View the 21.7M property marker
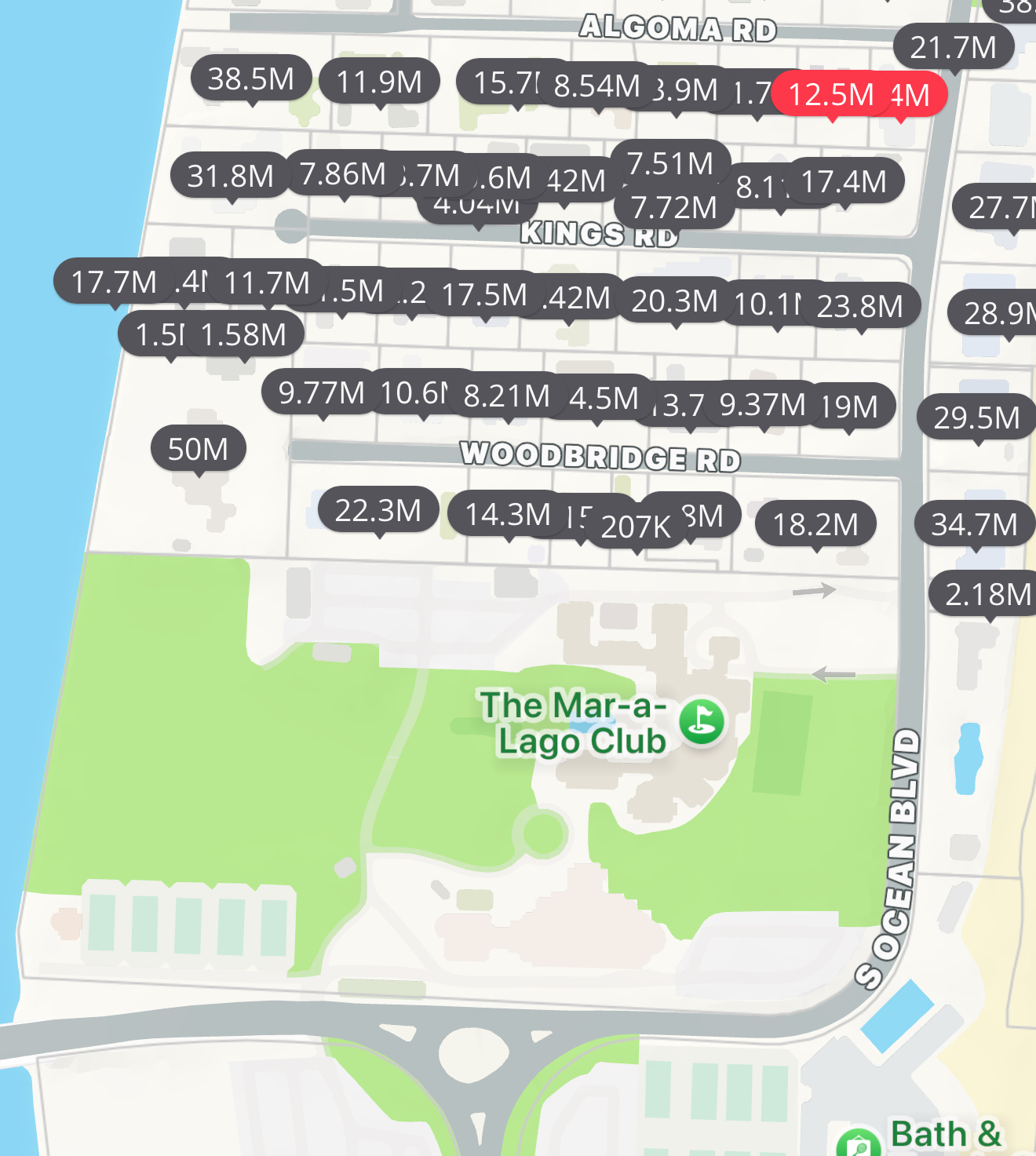The height and width of the screenshot is (1156, 1036). pyautogui.click(x=953, y=48)
